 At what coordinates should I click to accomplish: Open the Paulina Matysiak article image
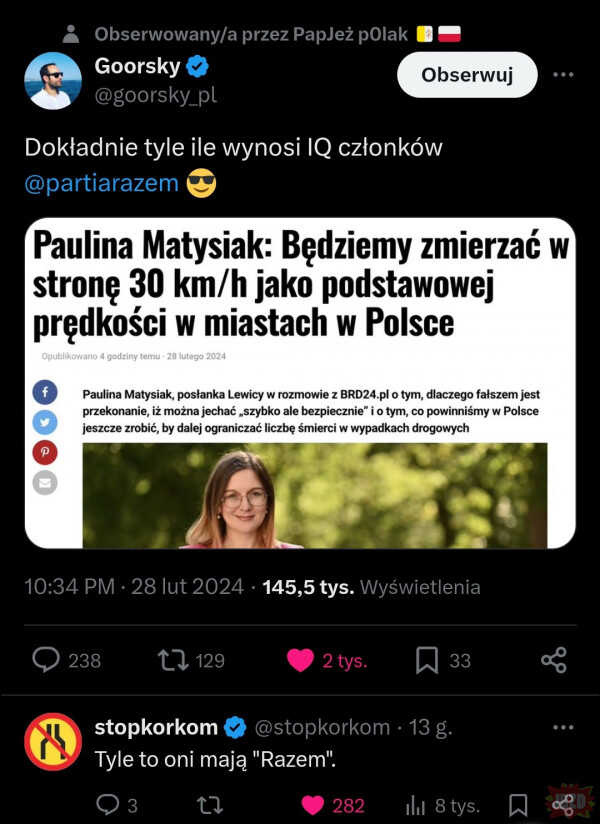300,382
